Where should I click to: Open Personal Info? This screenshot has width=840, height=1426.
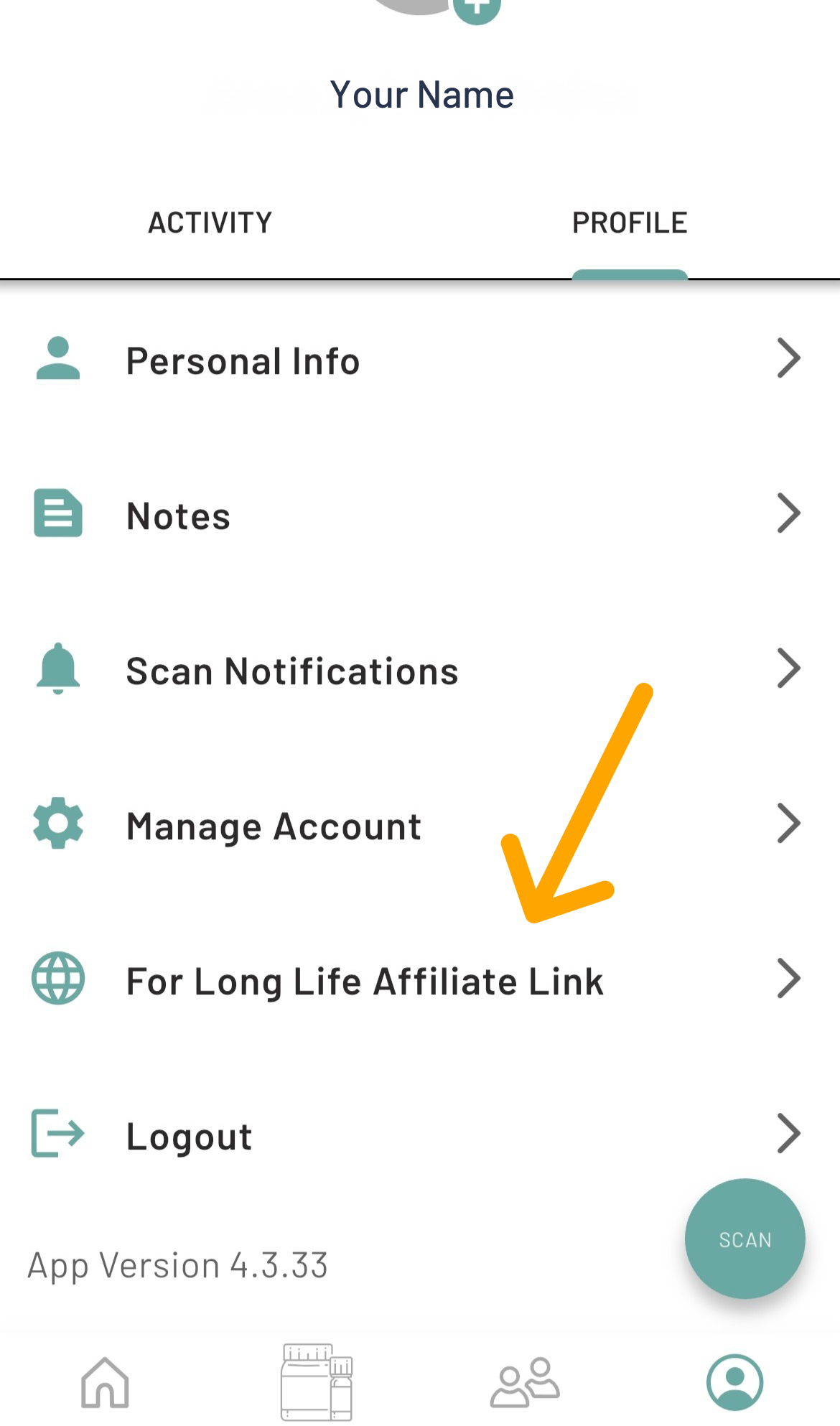[419, 360]
